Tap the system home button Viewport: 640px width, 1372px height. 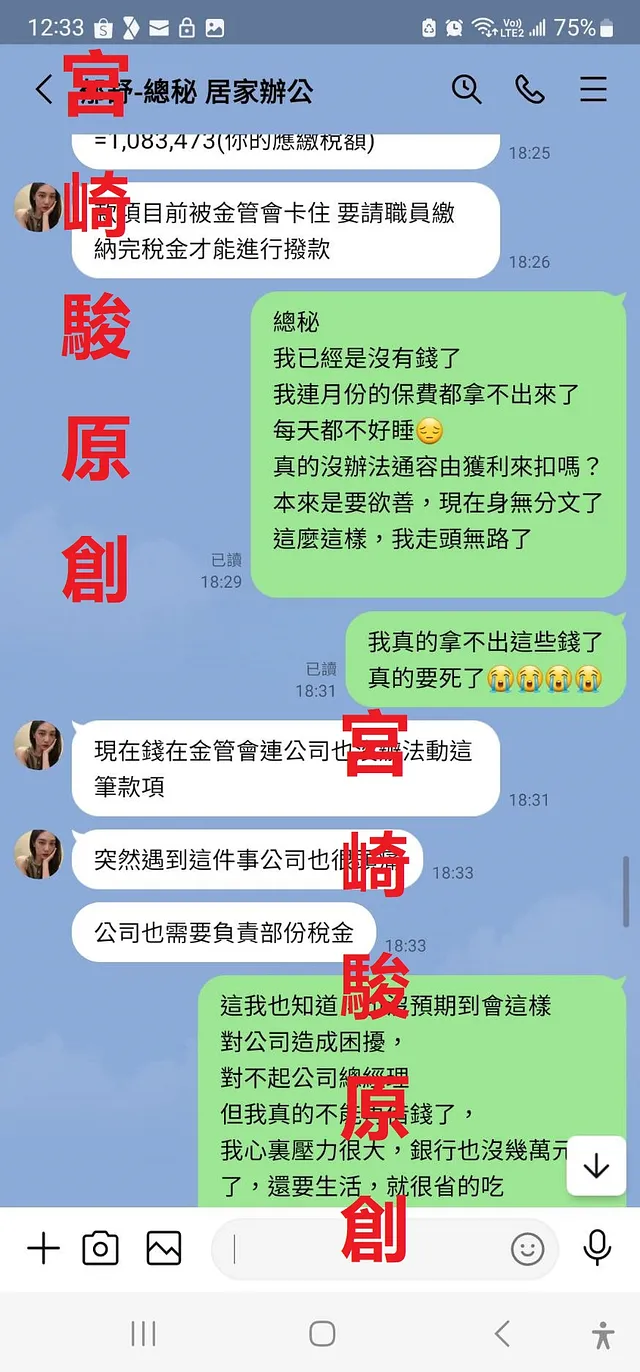(322, 1333)
